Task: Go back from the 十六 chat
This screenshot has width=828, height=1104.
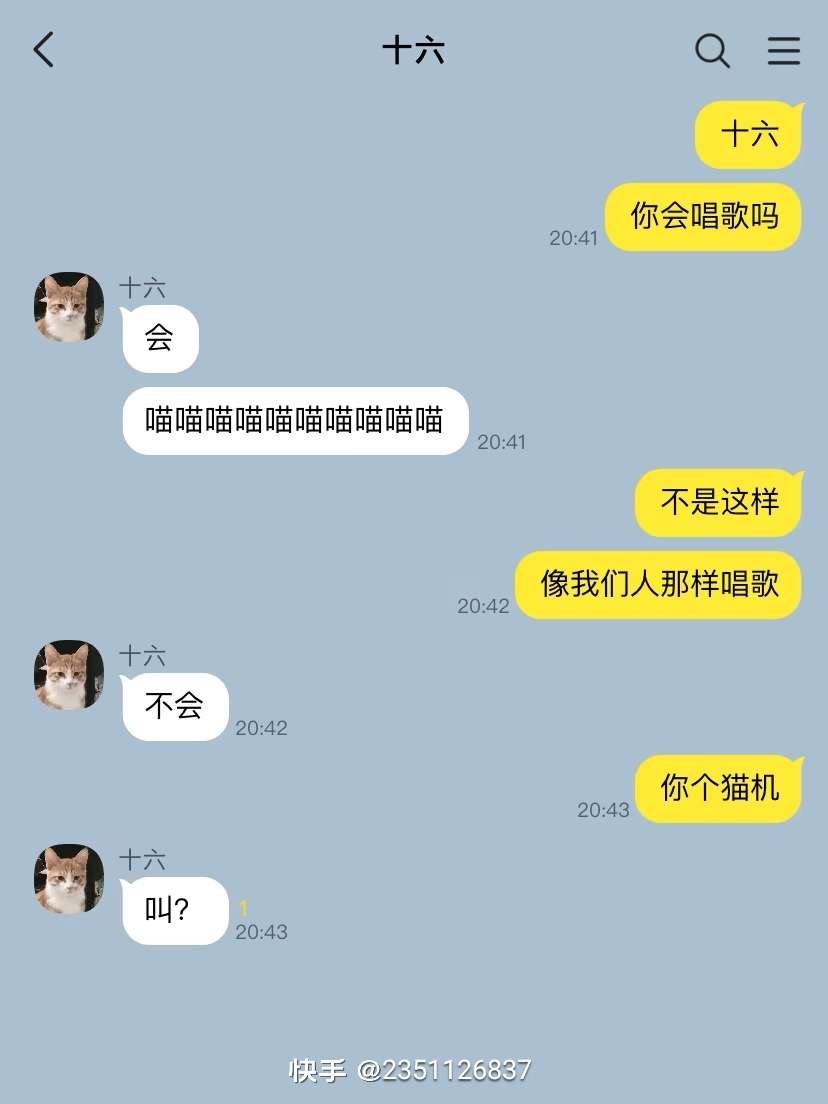Action: pos(44,49)
